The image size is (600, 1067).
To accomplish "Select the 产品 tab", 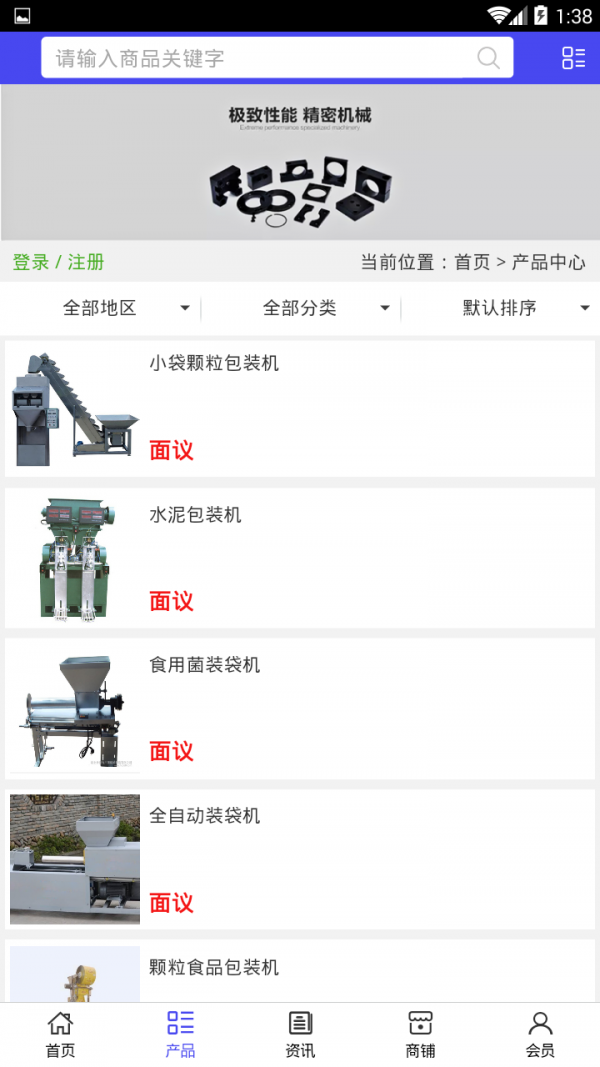I will 180,1034.
